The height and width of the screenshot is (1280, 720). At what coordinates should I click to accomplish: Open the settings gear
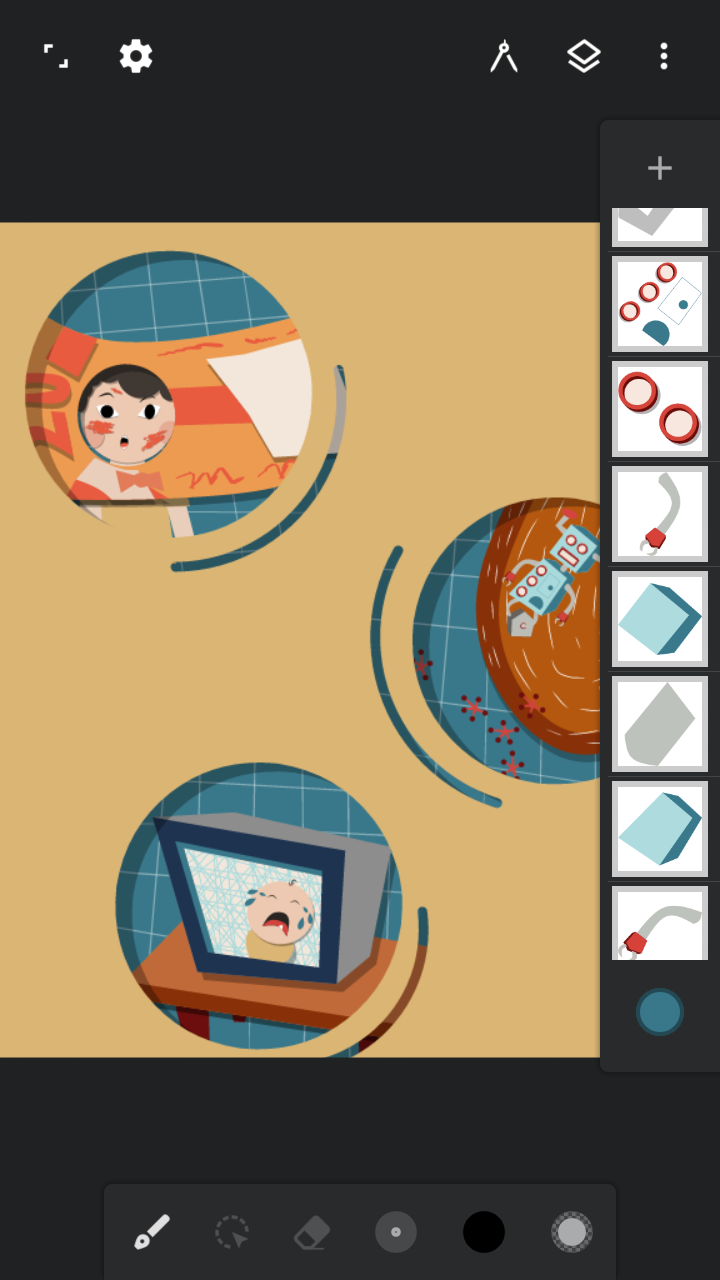(x=136, y=56)
